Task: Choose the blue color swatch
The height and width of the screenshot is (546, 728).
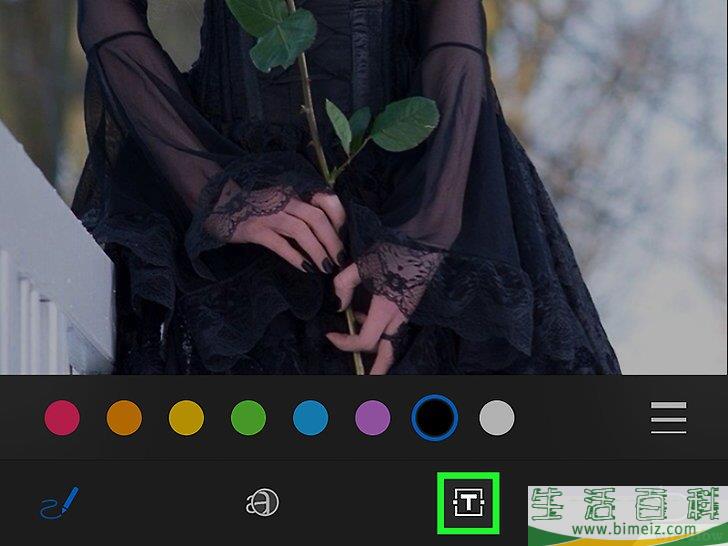Action: (310, 418)
